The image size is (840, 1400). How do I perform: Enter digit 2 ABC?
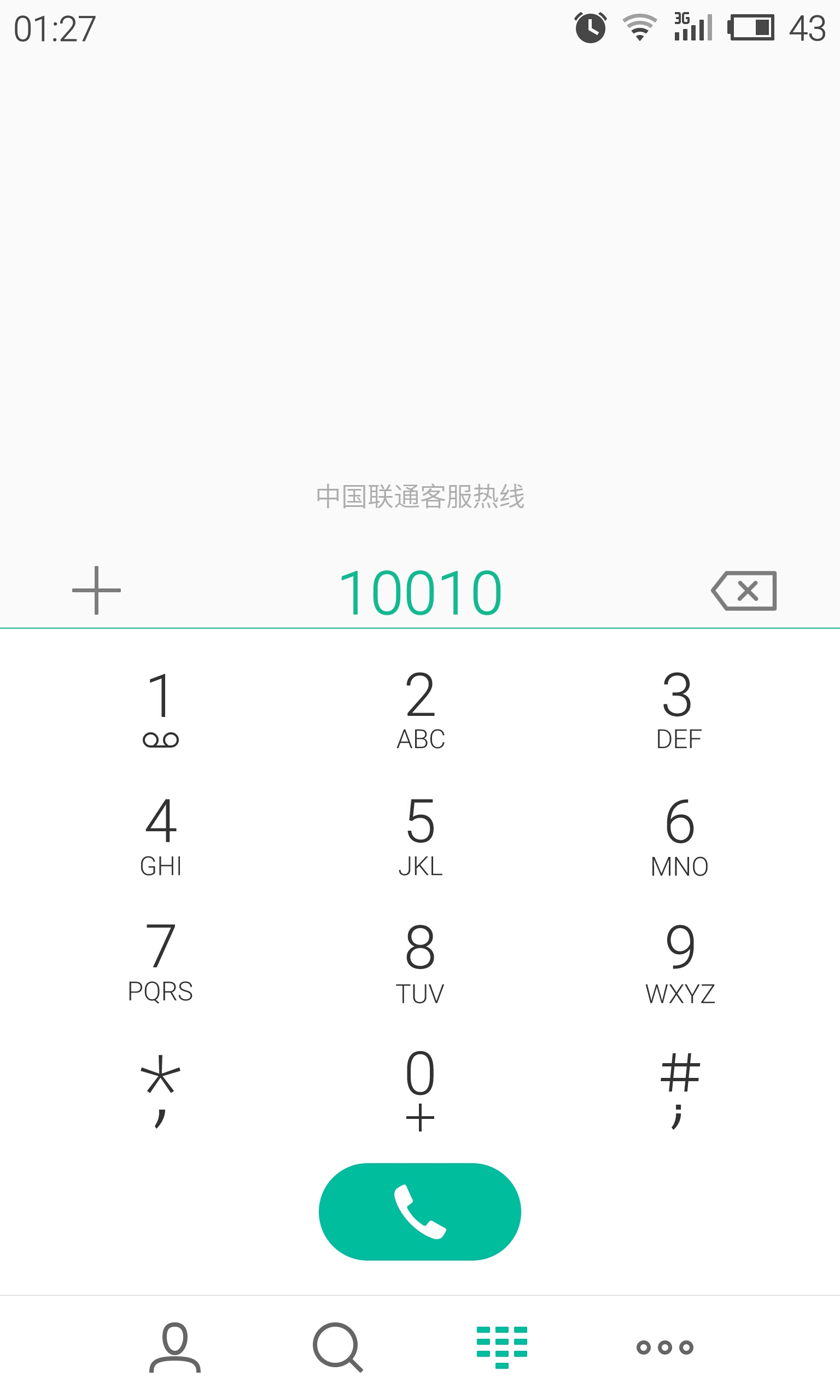(x=420, y=709)
